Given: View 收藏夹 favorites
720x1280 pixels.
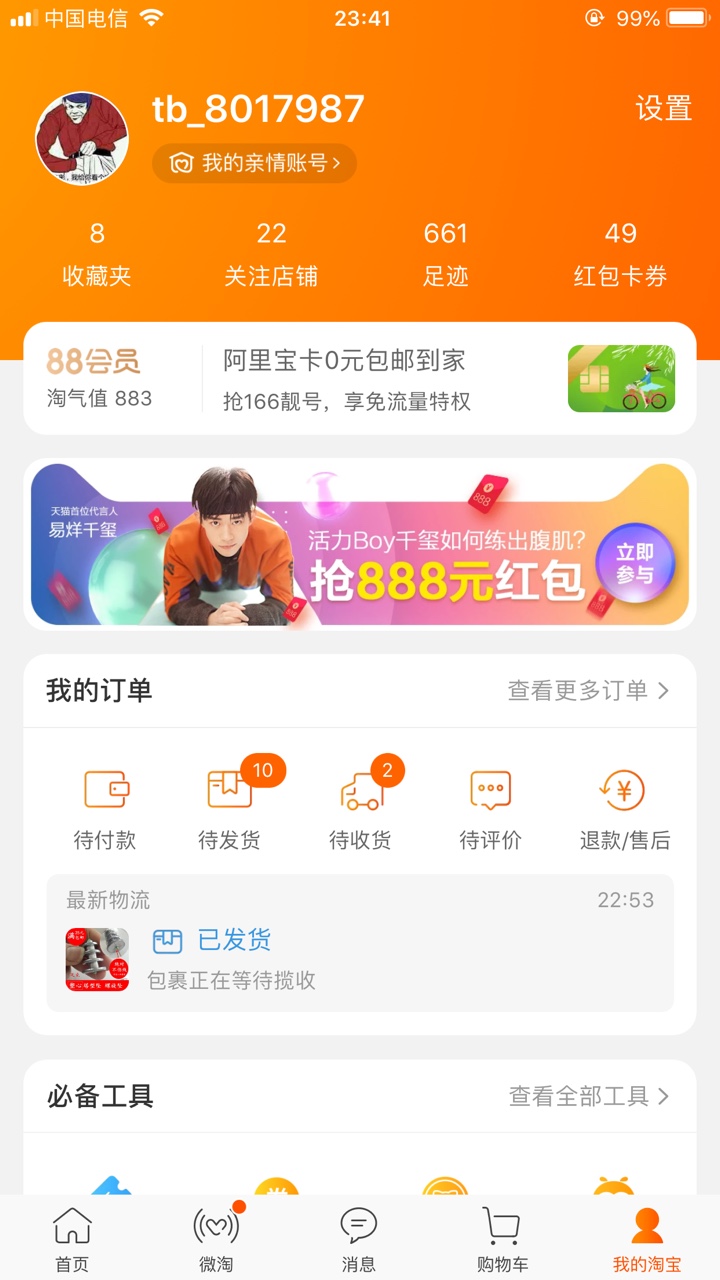Looking at the screenshot, I should tap(97, 255).
